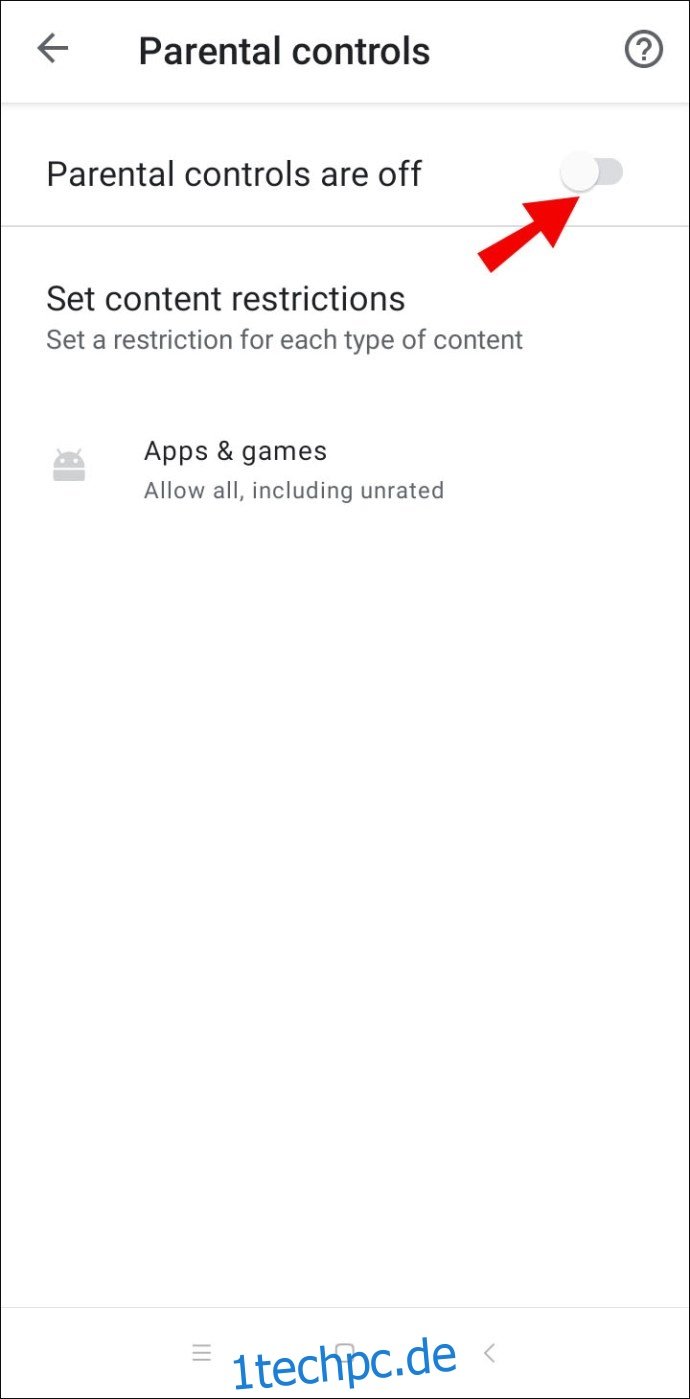The height and width of the screenshot is (1399, 690).
Task: Open the help question mark icon
Action: tap(644, 50)
